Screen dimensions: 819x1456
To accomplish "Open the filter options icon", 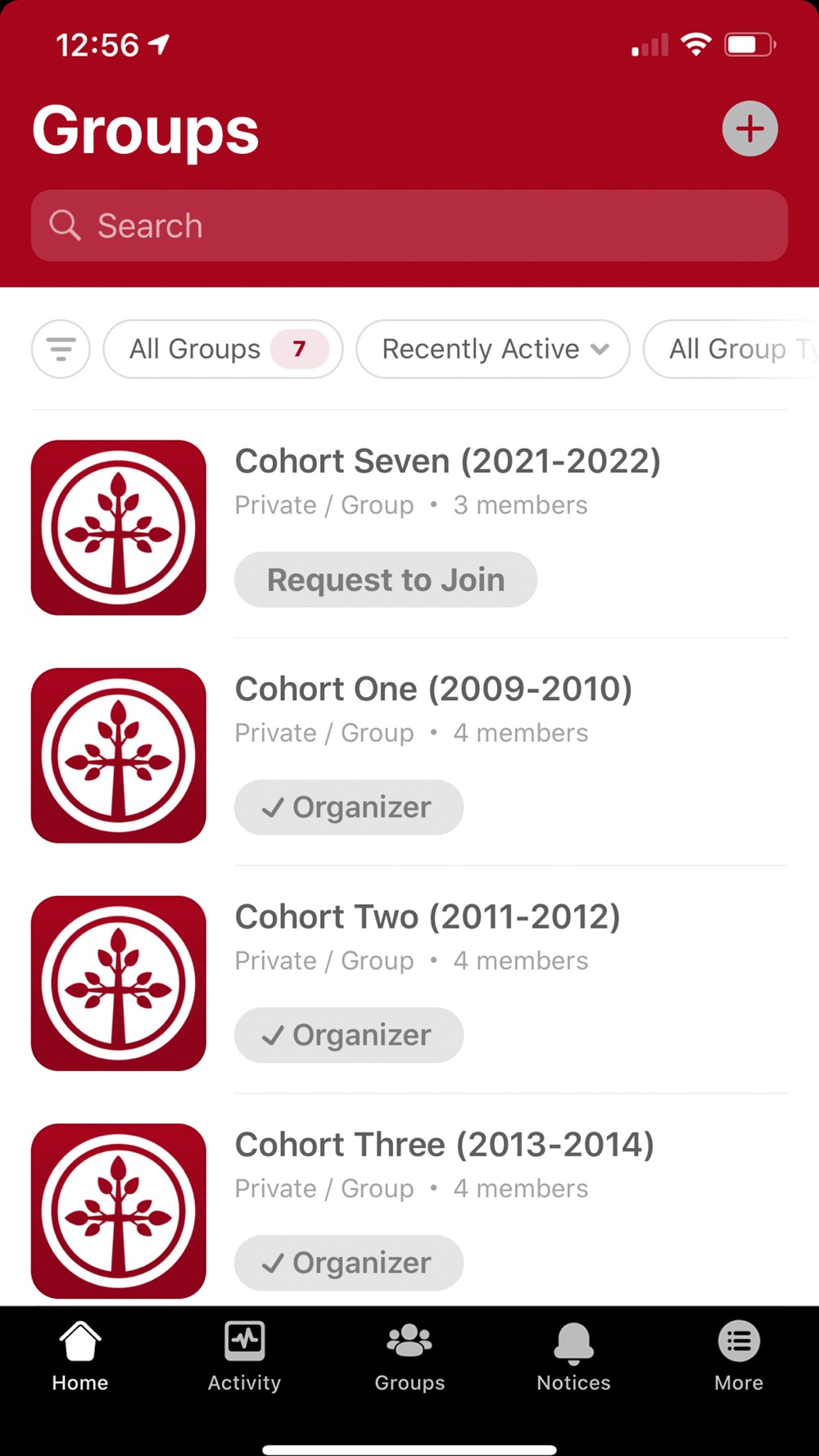I will [61, 349].
